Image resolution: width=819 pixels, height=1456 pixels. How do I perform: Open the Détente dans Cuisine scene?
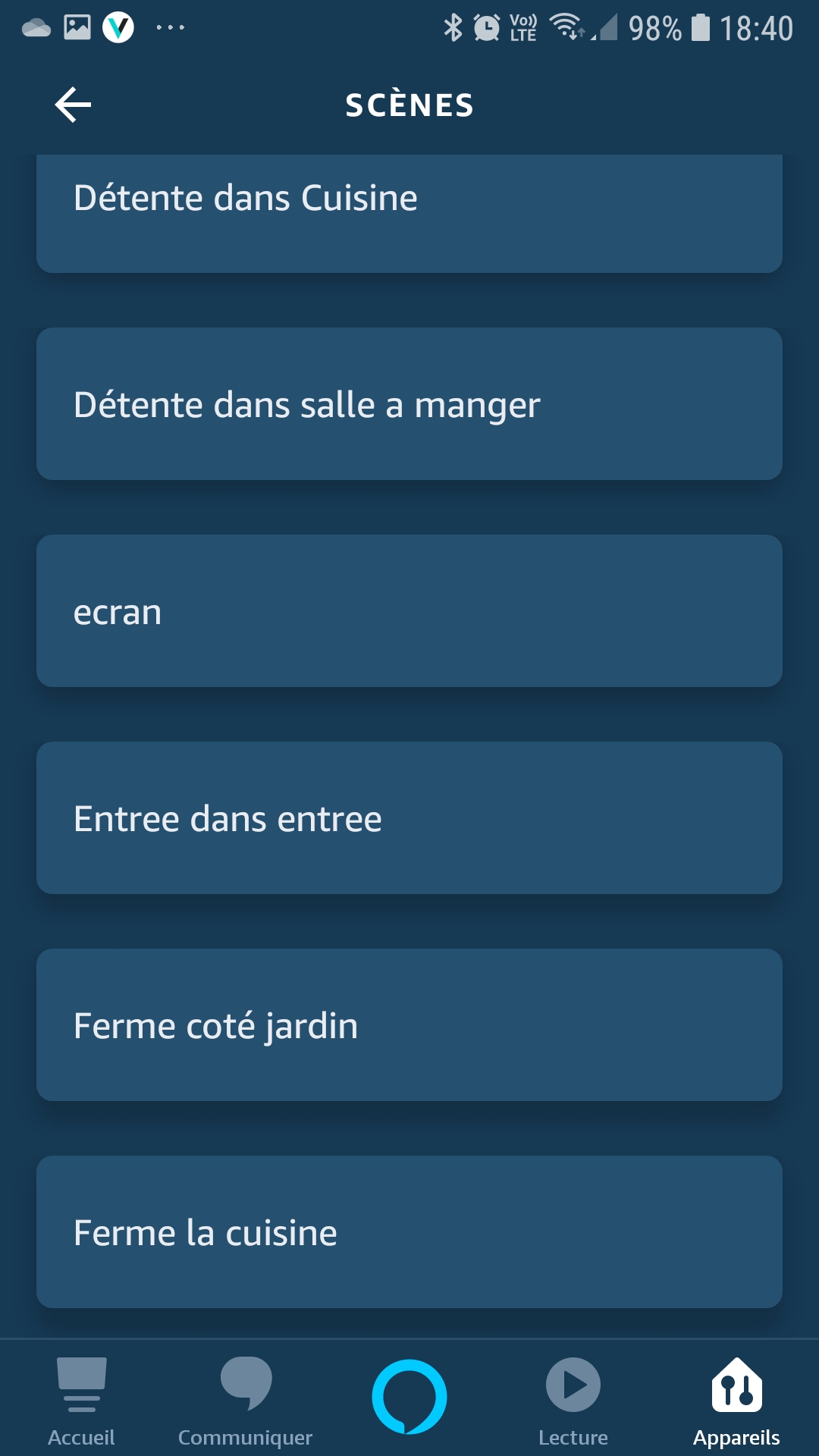click(409, 214)
